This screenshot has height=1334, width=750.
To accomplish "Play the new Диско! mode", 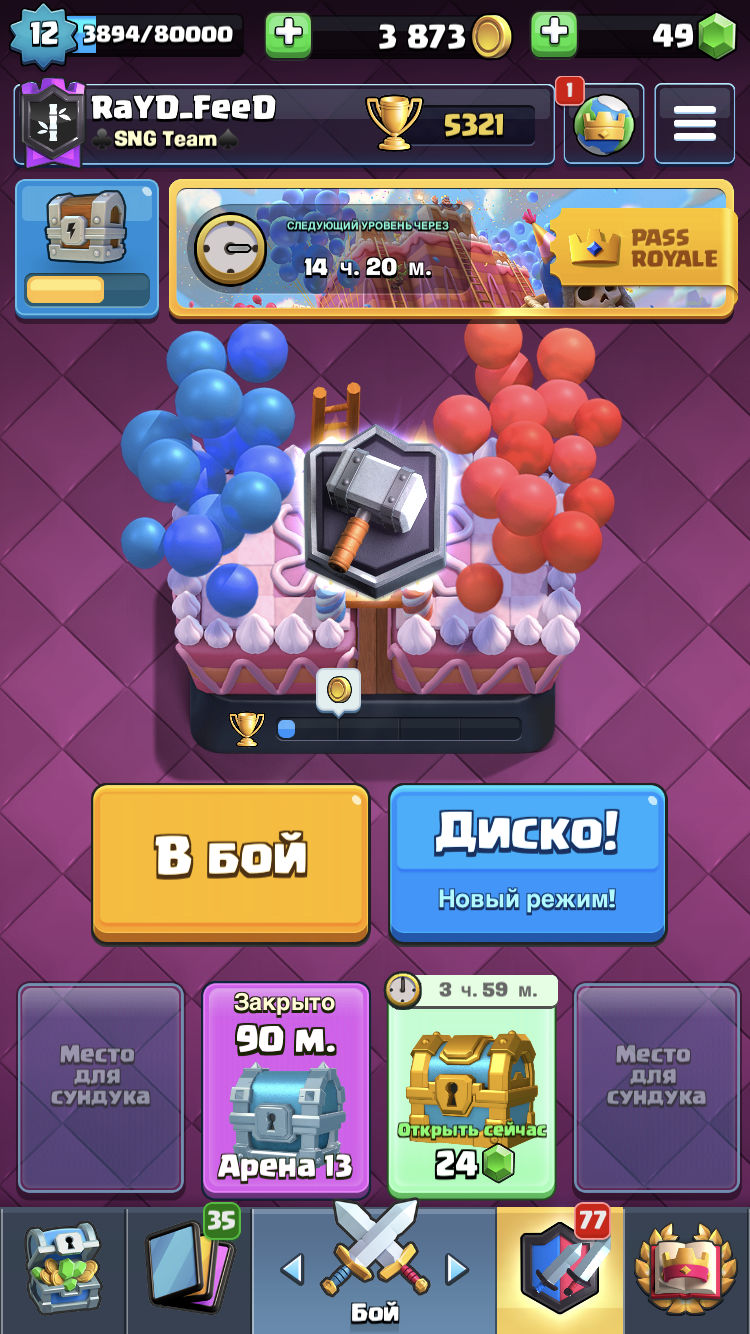I will point(527,863).
